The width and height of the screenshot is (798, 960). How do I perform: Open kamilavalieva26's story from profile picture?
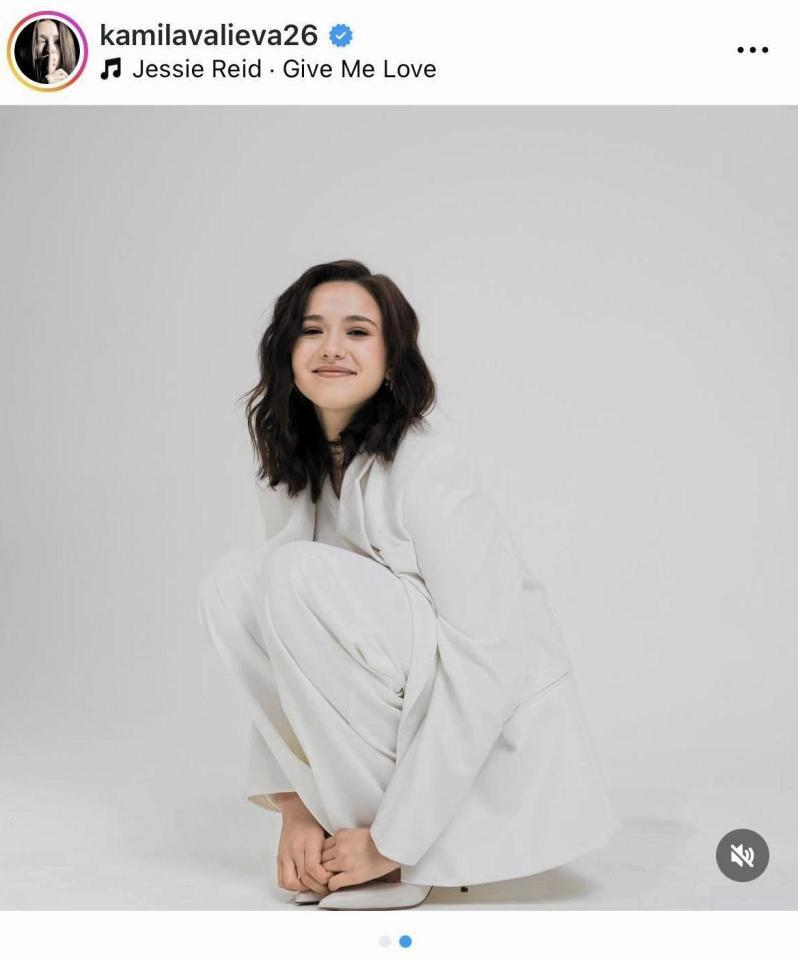(47, 51)
